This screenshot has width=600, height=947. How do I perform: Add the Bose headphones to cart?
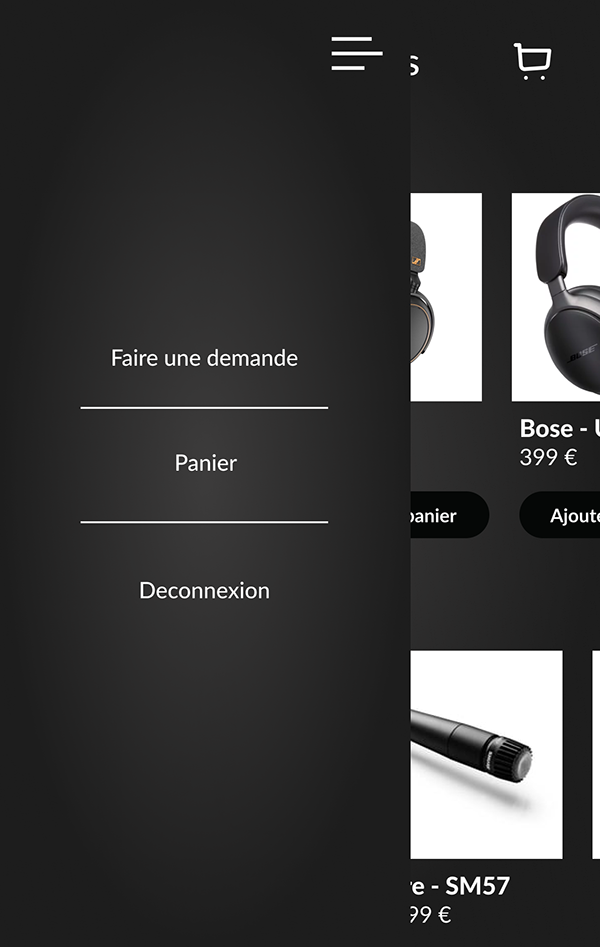point(560,515)
